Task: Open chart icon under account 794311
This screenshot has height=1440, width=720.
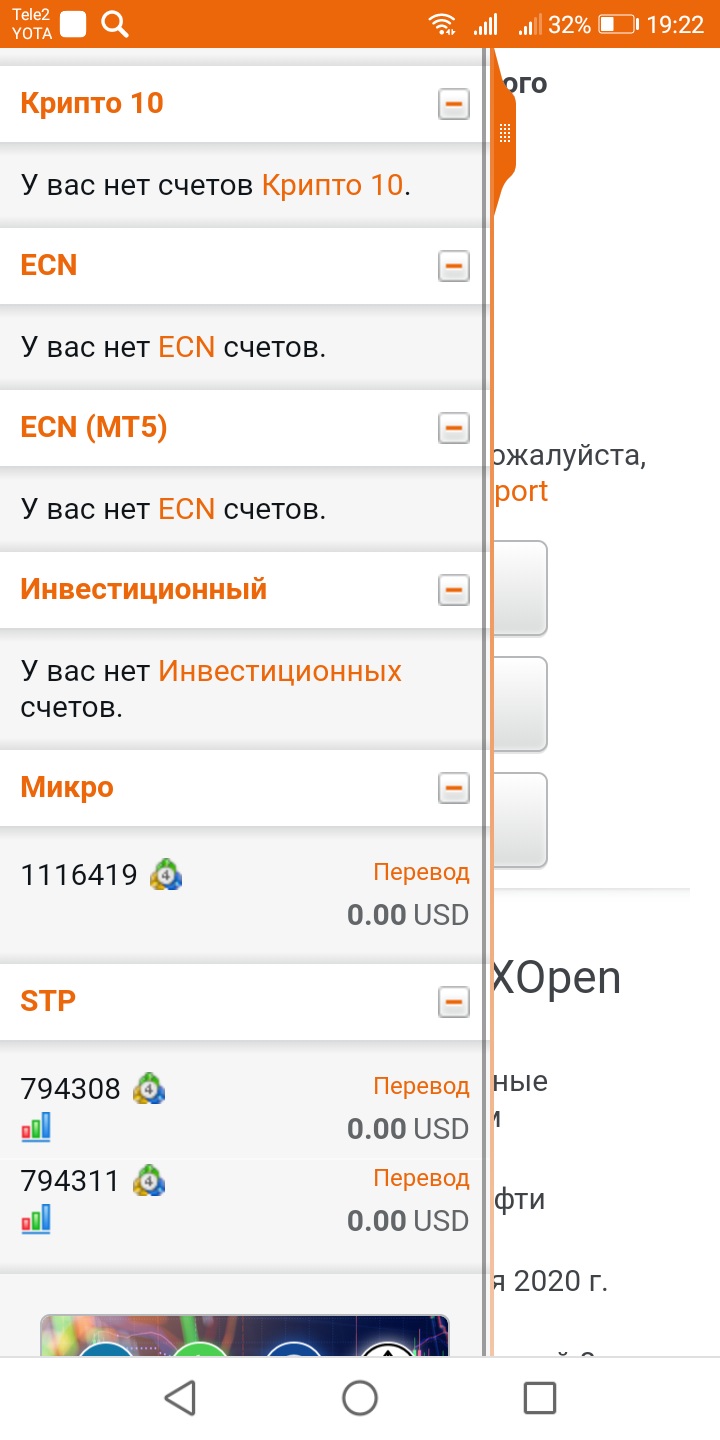Action: pyautogui.click(x=35, y=1220)
